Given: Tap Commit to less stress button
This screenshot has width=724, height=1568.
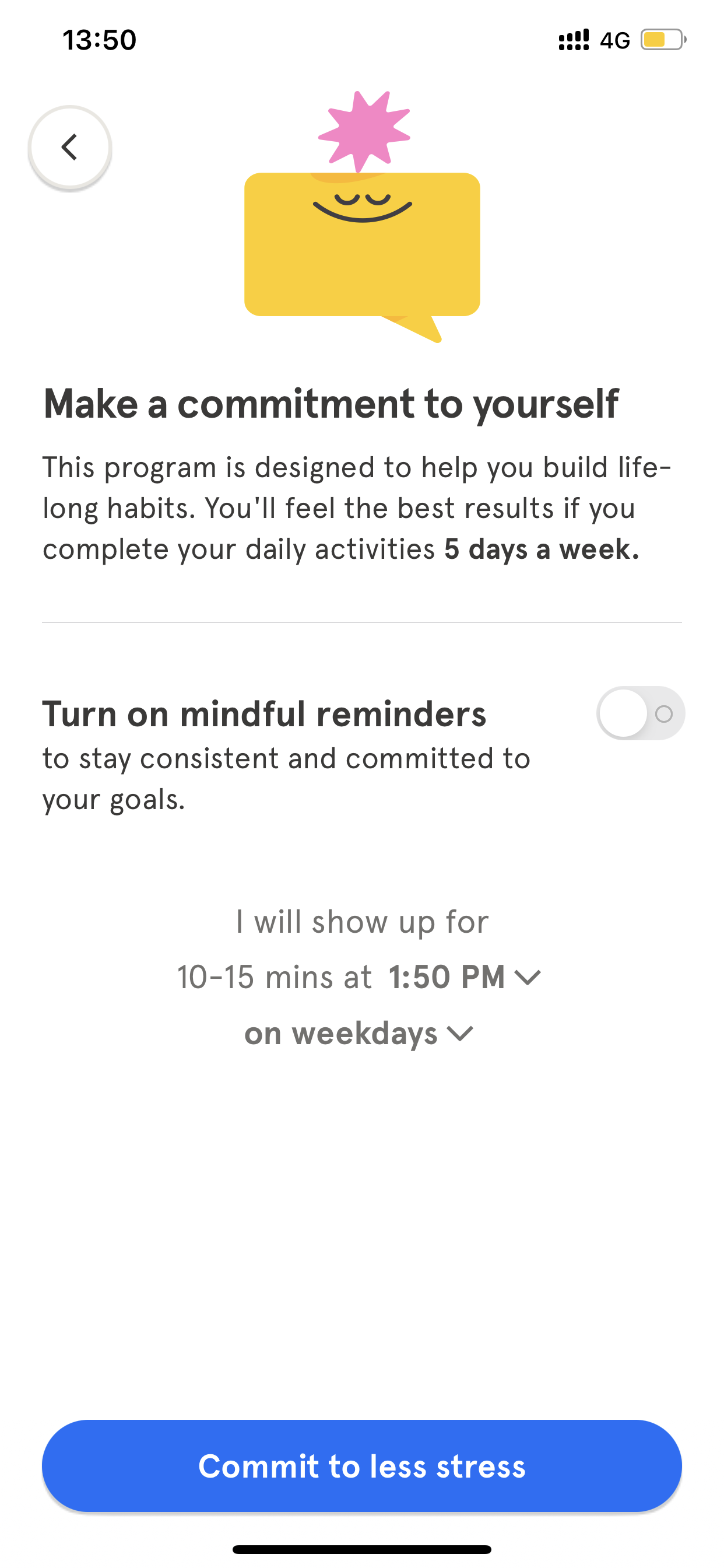Looking at the screenshot, I should [362, 1466].
